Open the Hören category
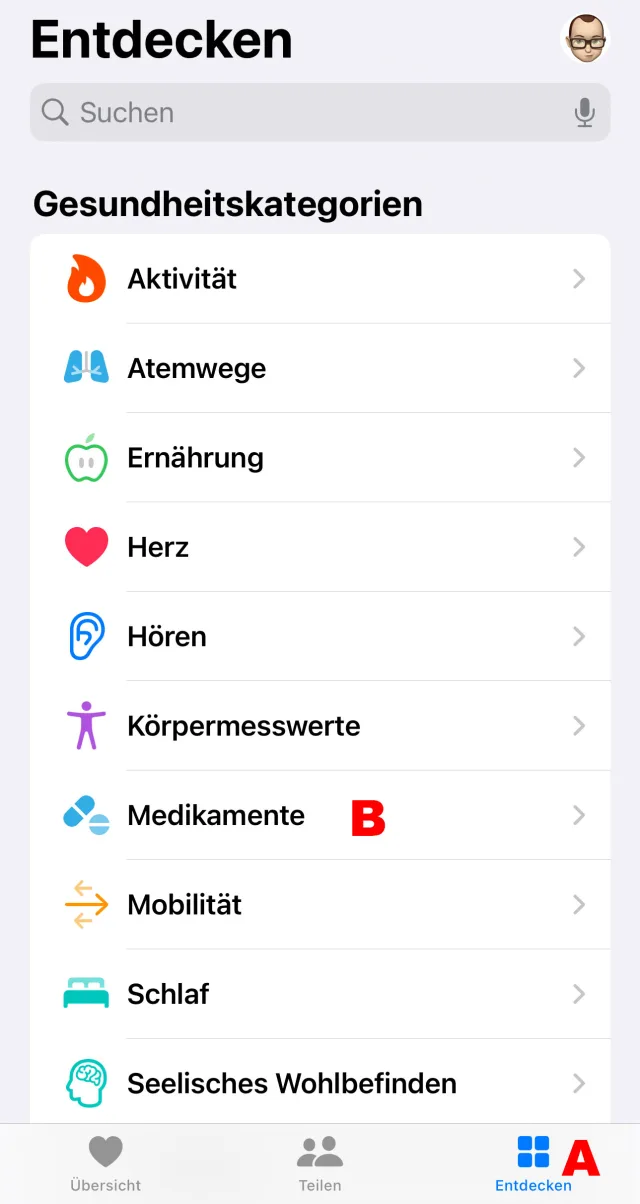Screen dimensions: 640x1204 [320, 637]
